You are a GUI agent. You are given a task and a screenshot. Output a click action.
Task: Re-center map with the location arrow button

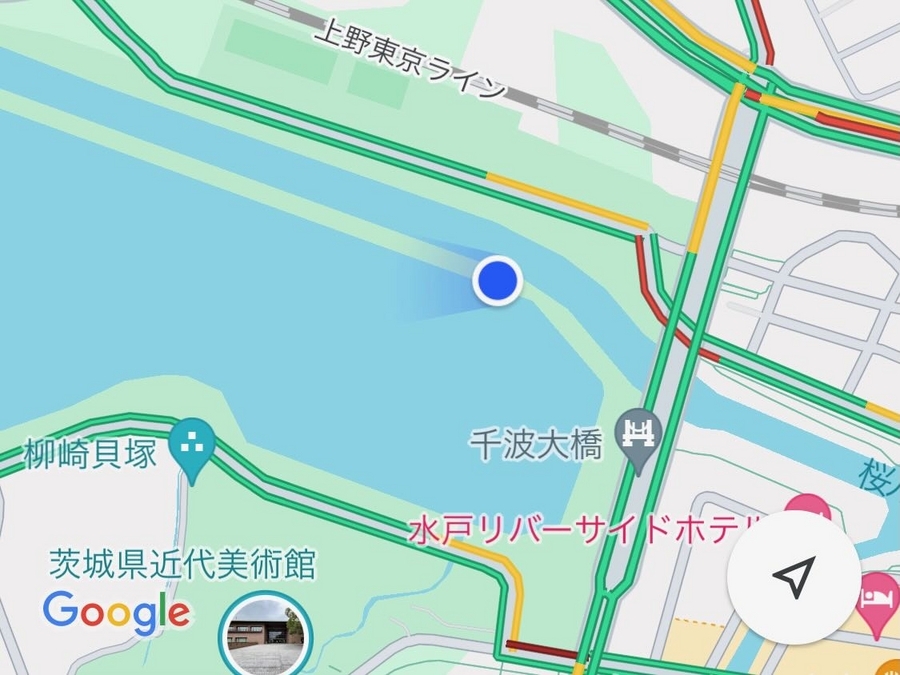point(792,578)
